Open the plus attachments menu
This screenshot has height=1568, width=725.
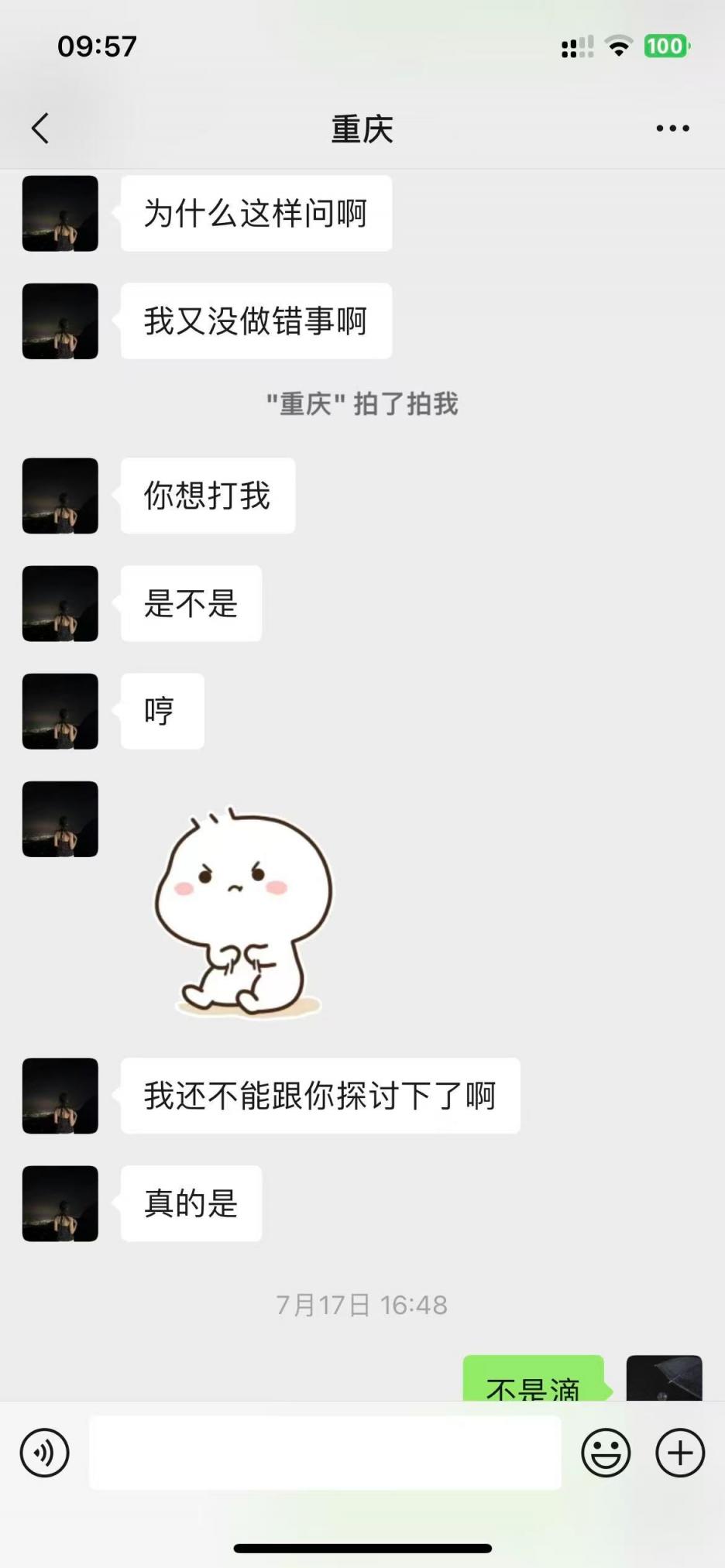point(680,1453)
